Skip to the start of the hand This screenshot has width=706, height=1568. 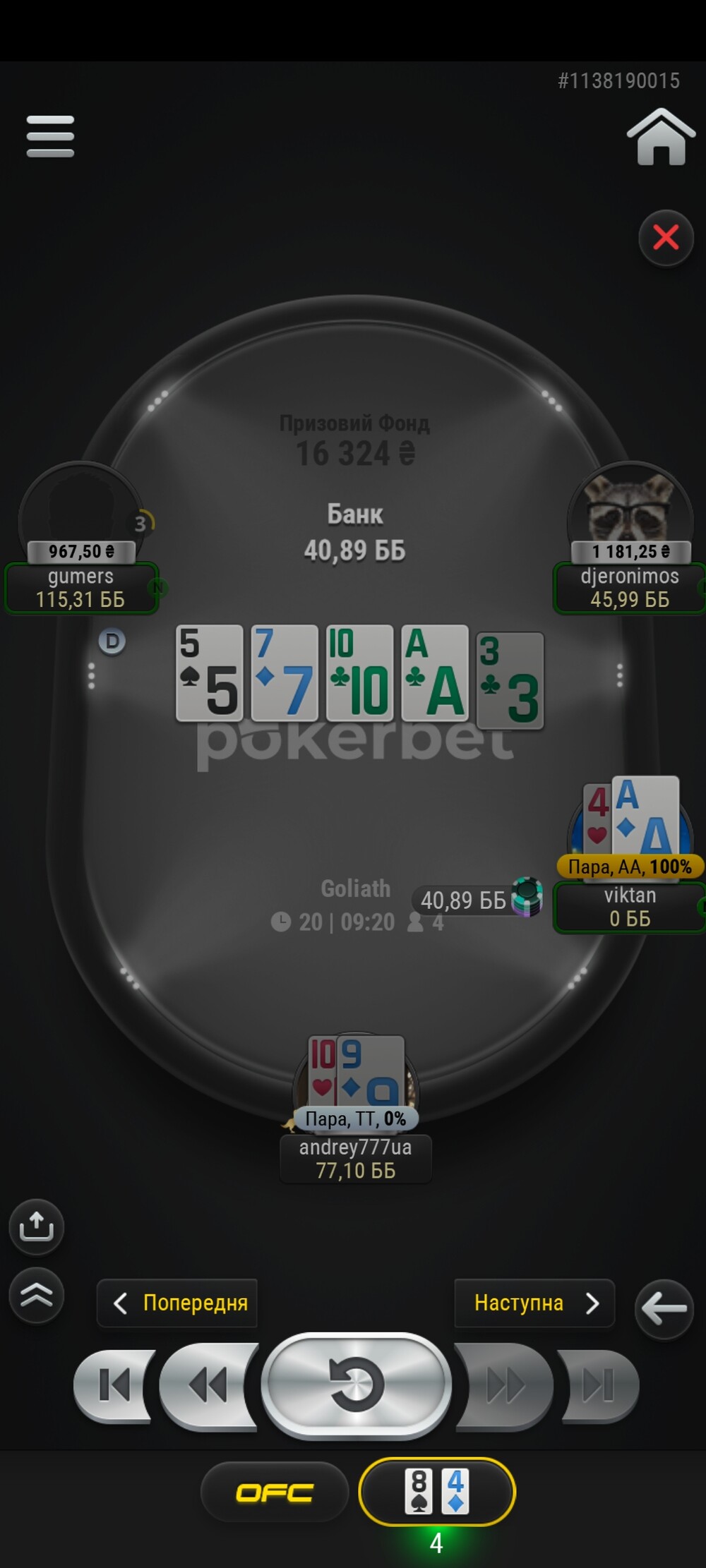pyautogui.click(x=113, y=1385)
